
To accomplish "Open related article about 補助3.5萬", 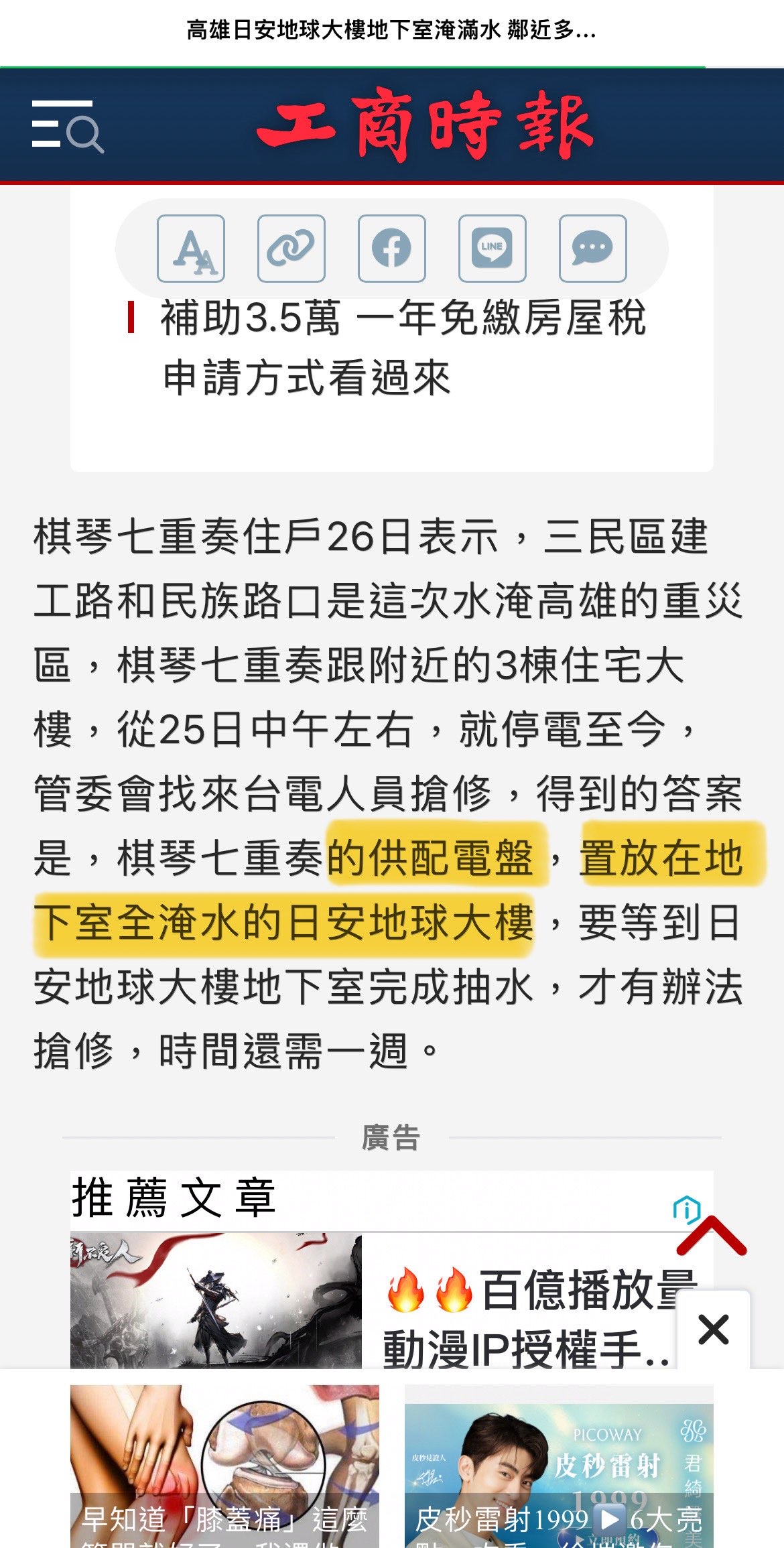I will [402, 347].
